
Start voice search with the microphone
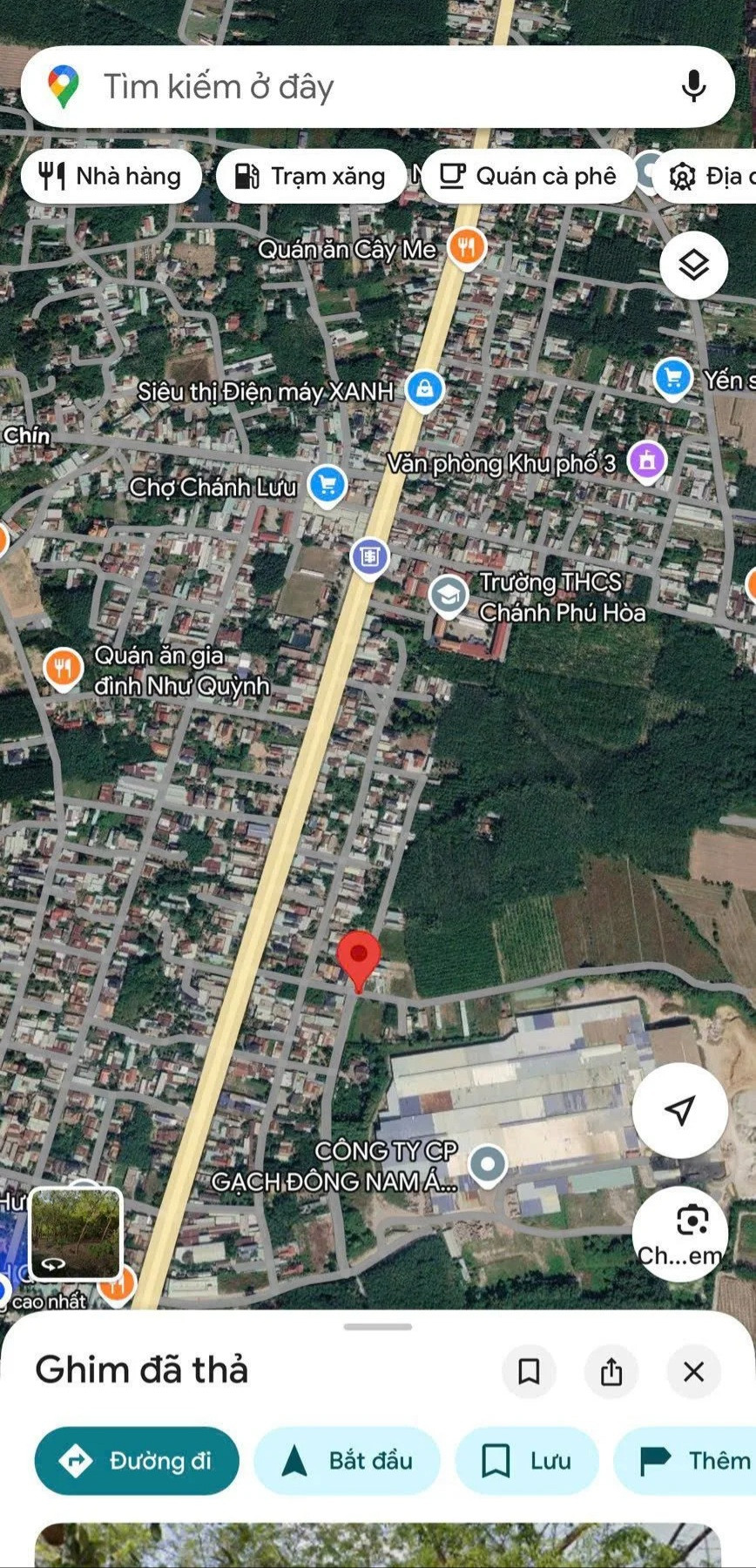point(693,87)
